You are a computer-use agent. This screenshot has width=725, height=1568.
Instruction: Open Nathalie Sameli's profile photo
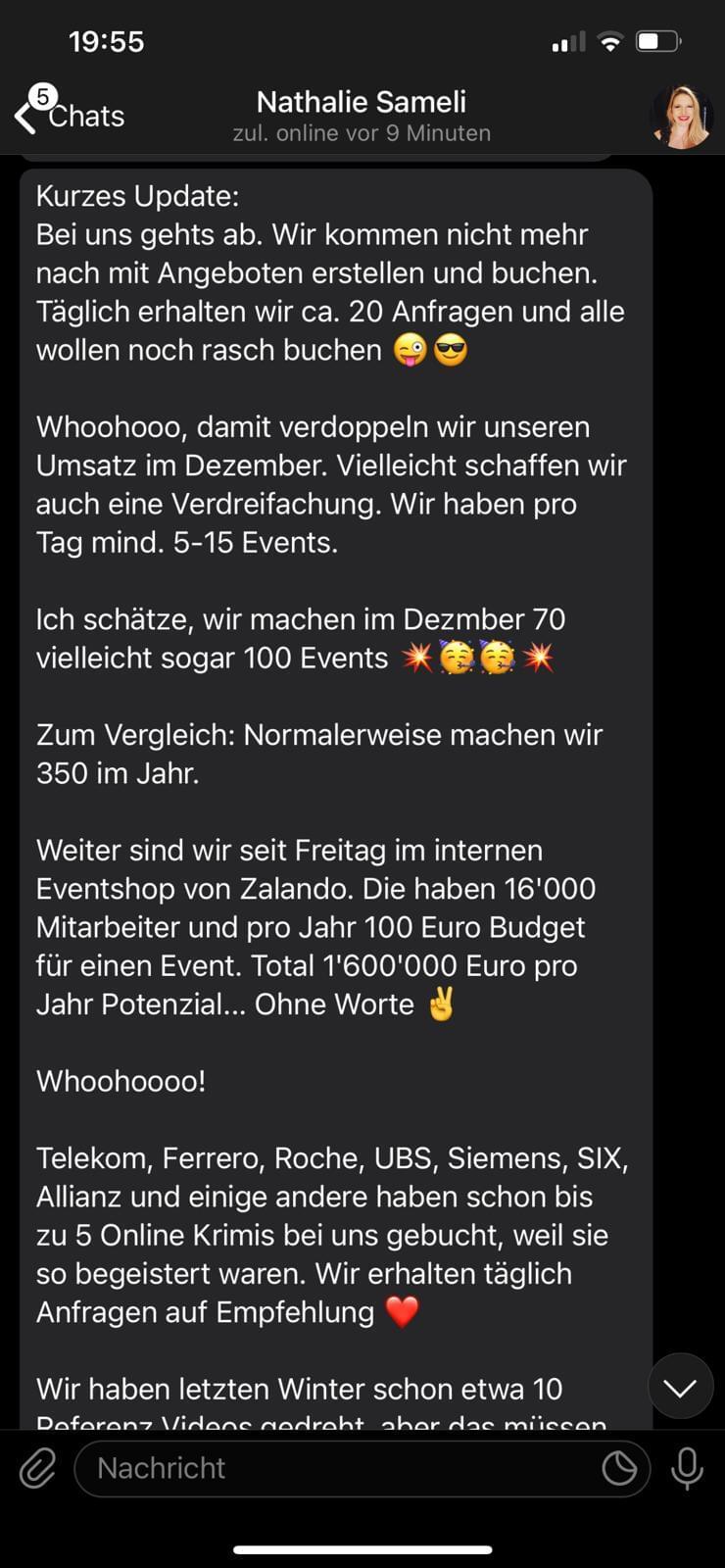(681, 117)
